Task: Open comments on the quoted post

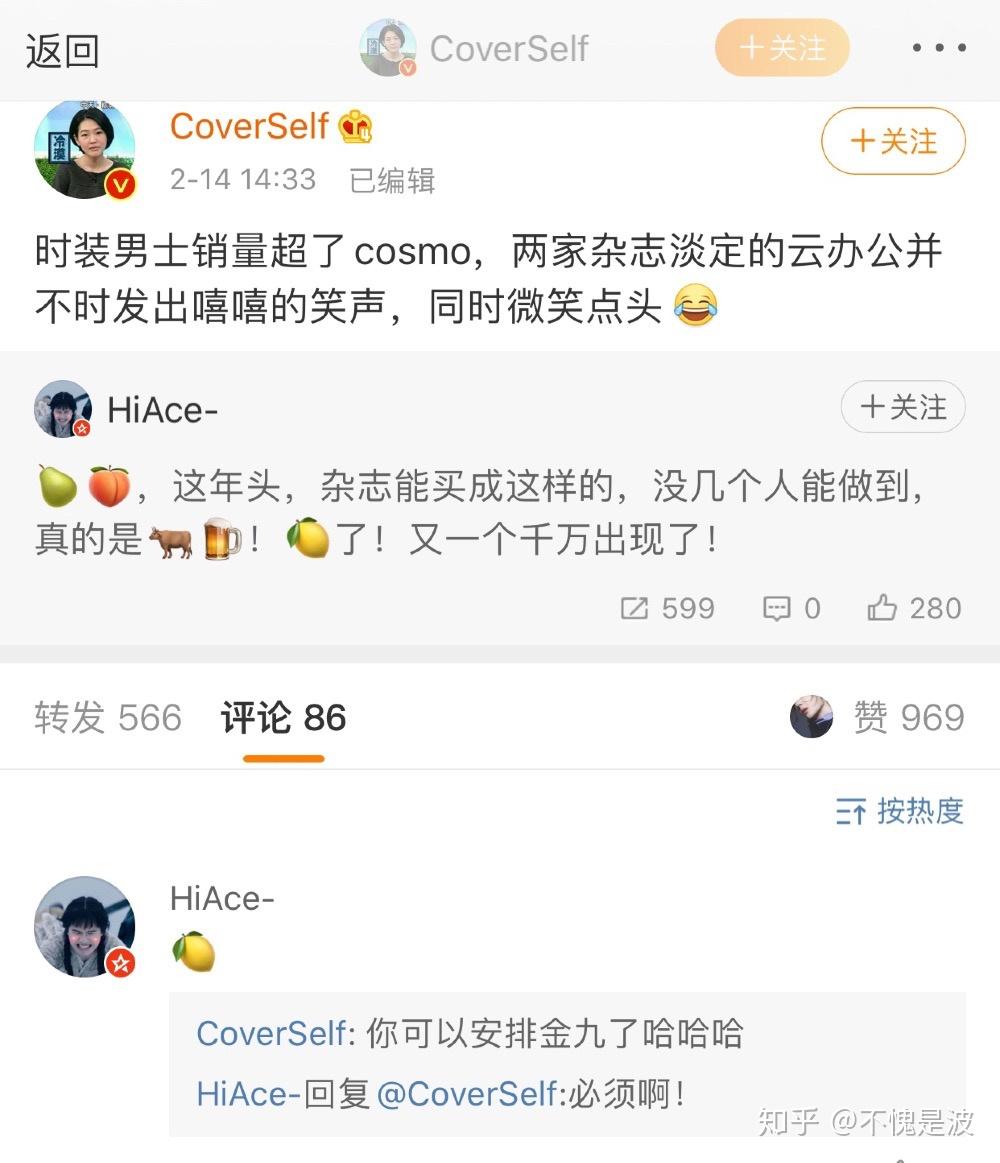Action: click(x=791, y=608)
